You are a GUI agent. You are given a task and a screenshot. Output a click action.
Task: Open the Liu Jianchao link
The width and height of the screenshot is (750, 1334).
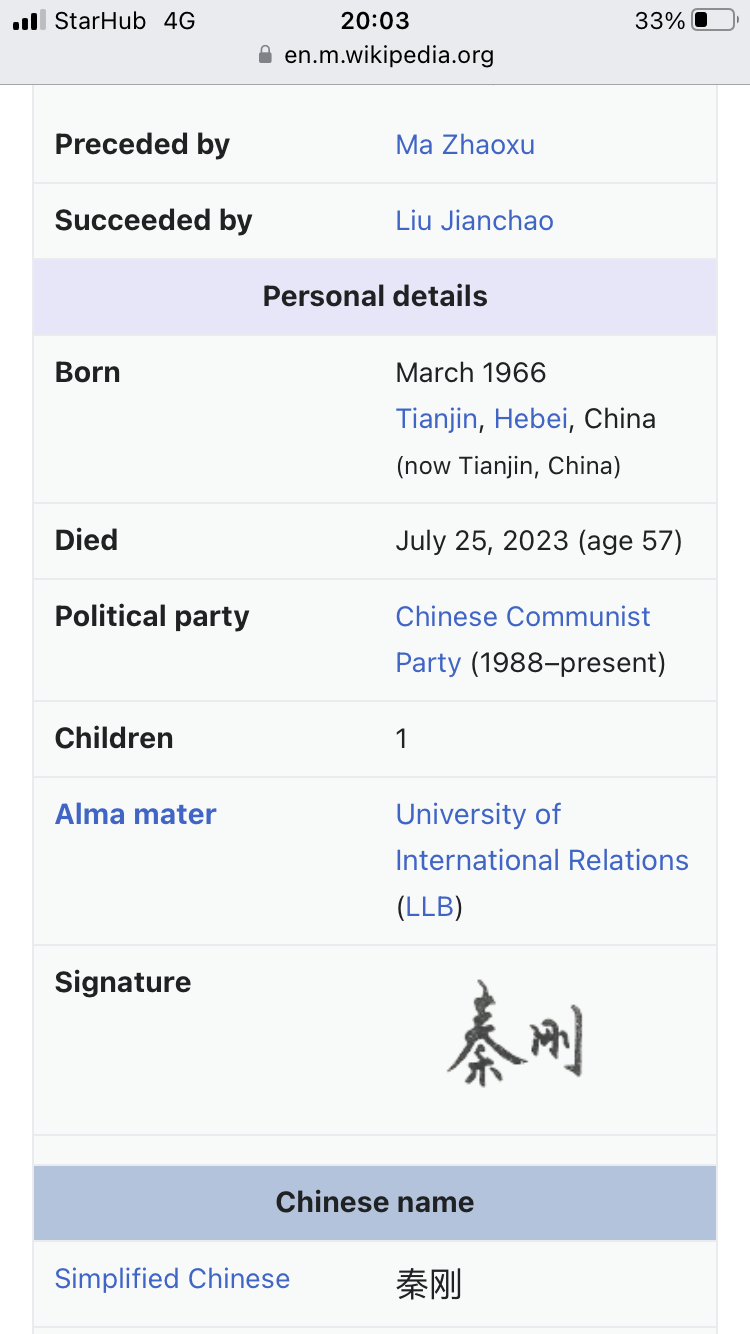474,221
